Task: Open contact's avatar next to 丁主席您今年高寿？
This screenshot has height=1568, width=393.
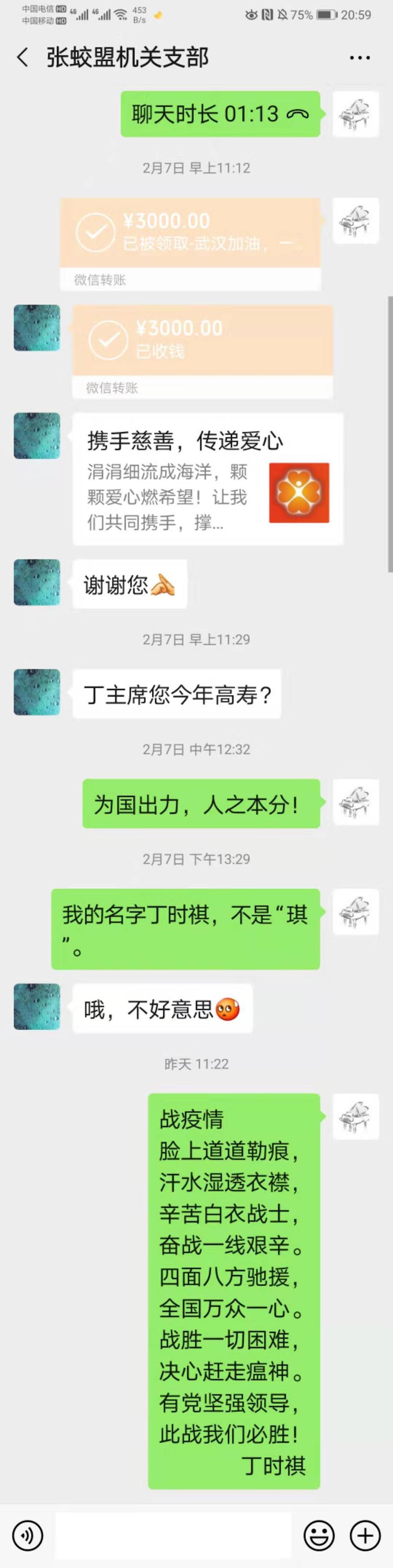Action: [x=37, y=692]
